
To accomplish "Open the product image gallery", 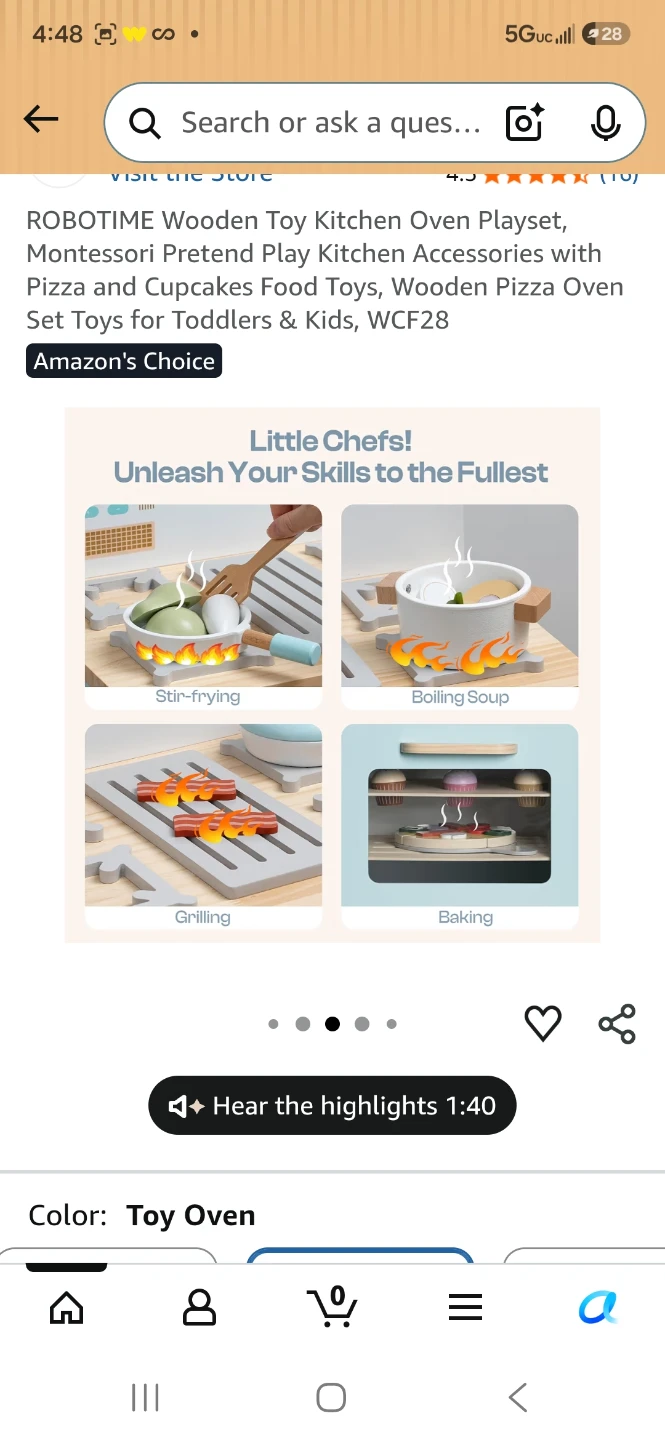I will [332, 675].
